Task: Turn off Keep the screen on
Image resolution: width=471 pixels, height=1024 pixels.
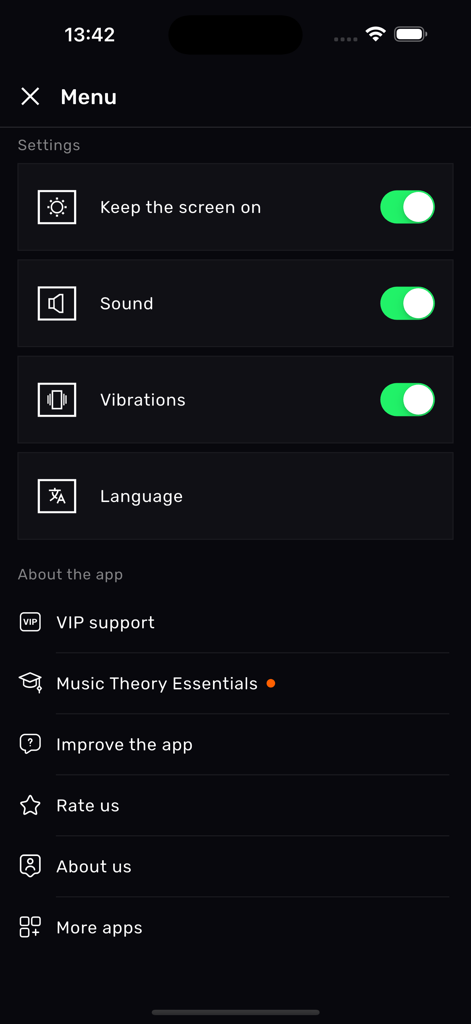Action: point(407,207)
